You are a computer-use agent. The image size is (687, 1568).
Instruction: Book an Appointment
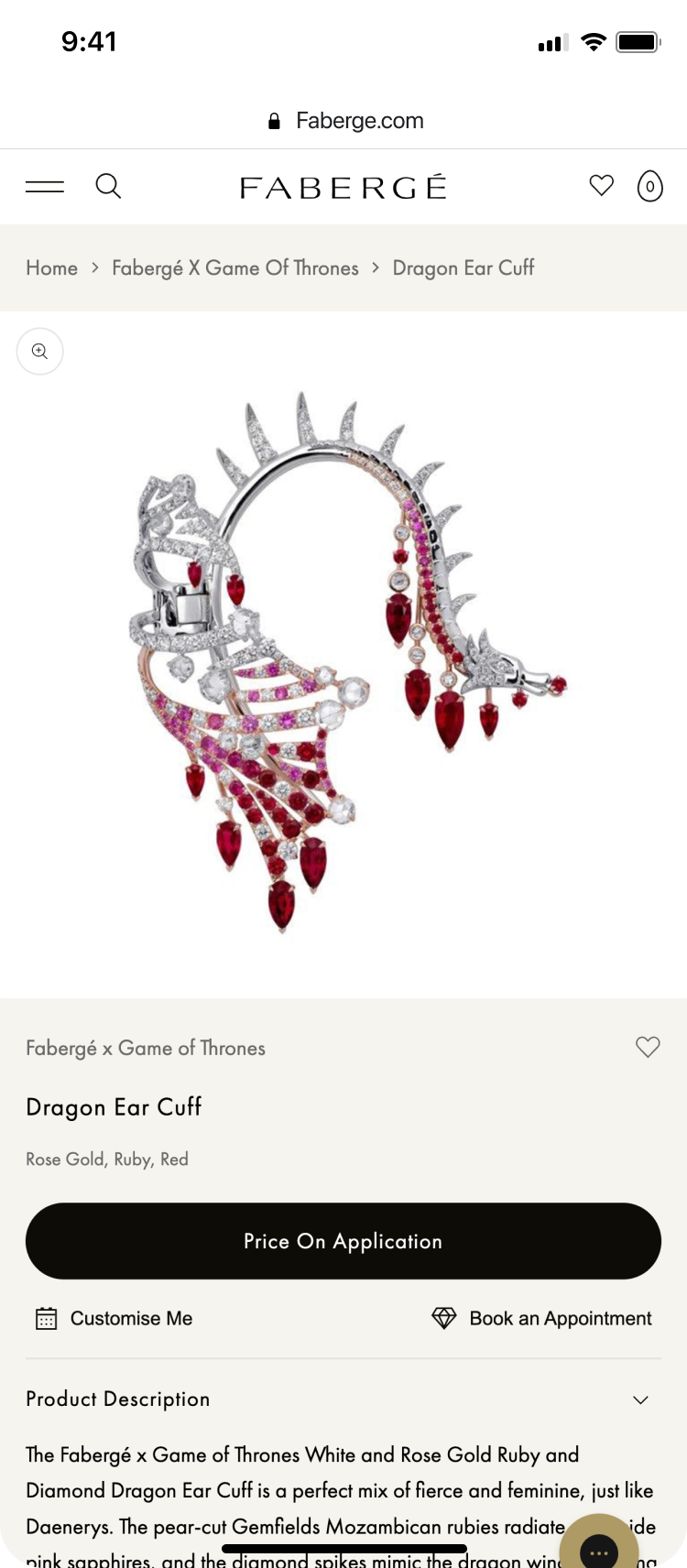coord(542,1318)
